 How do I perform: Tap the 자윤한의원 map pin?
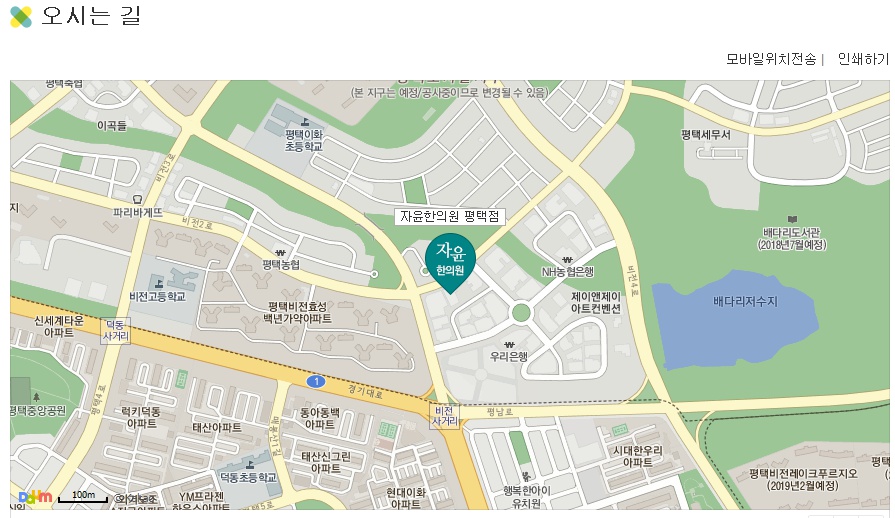coord(450,260)
